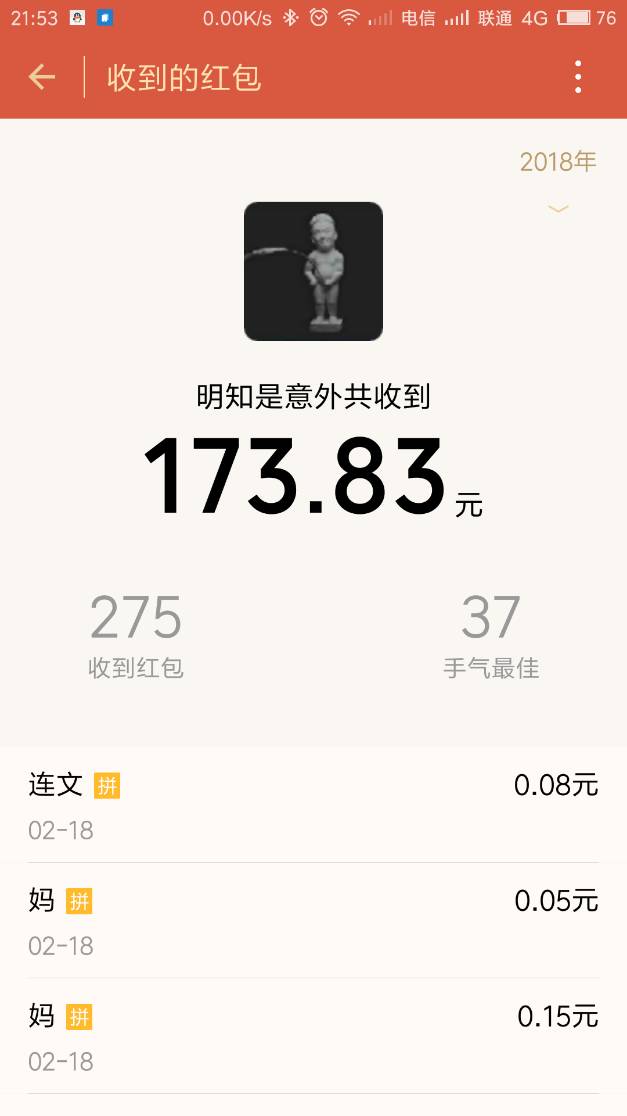Screen dimensions: 627x1116
Task: Open the 0.05元 red packet from 妈
Action: [x=313, y=921]
